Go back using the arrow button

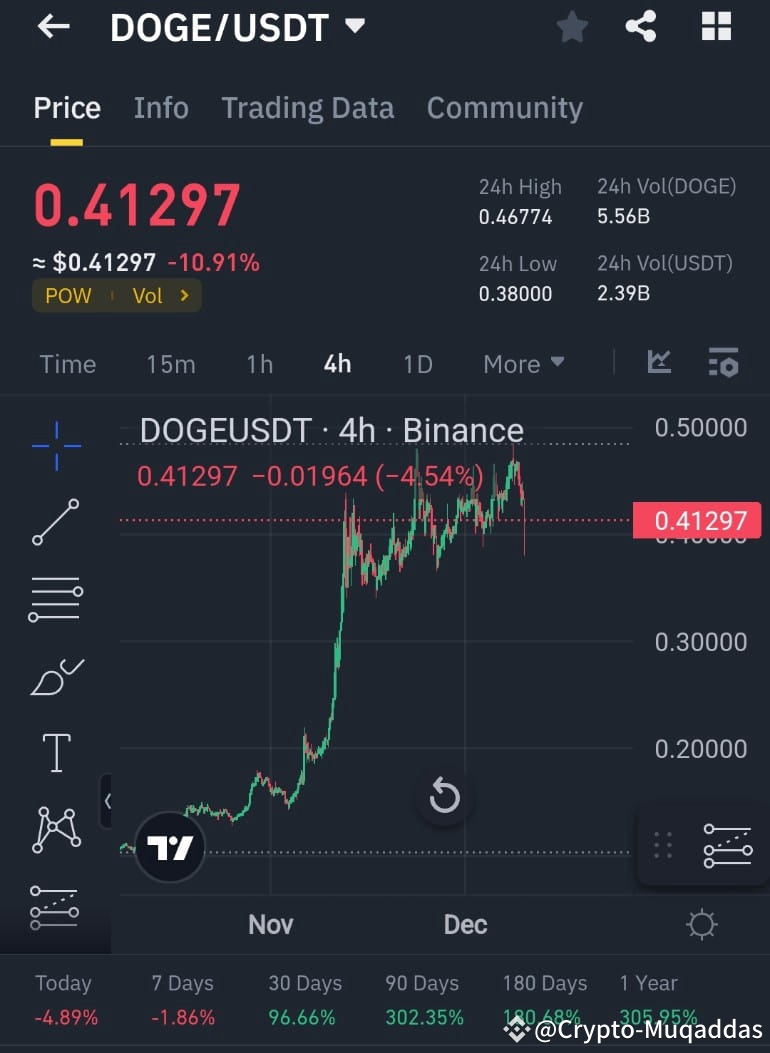click(x=52, y=27)
